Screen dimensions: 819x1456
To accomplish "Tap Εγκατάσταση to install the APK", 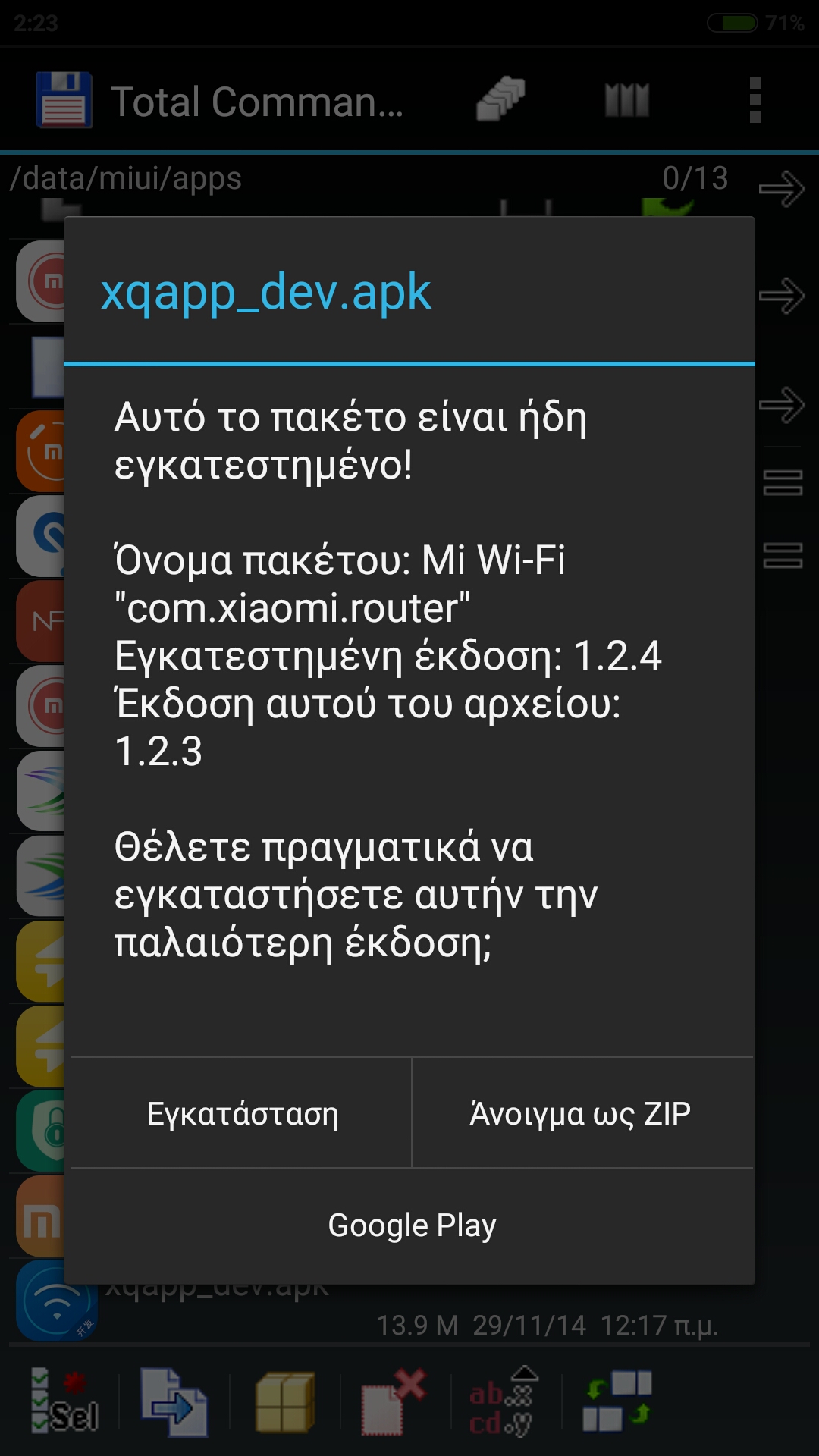I will [x=242, y=1113].
